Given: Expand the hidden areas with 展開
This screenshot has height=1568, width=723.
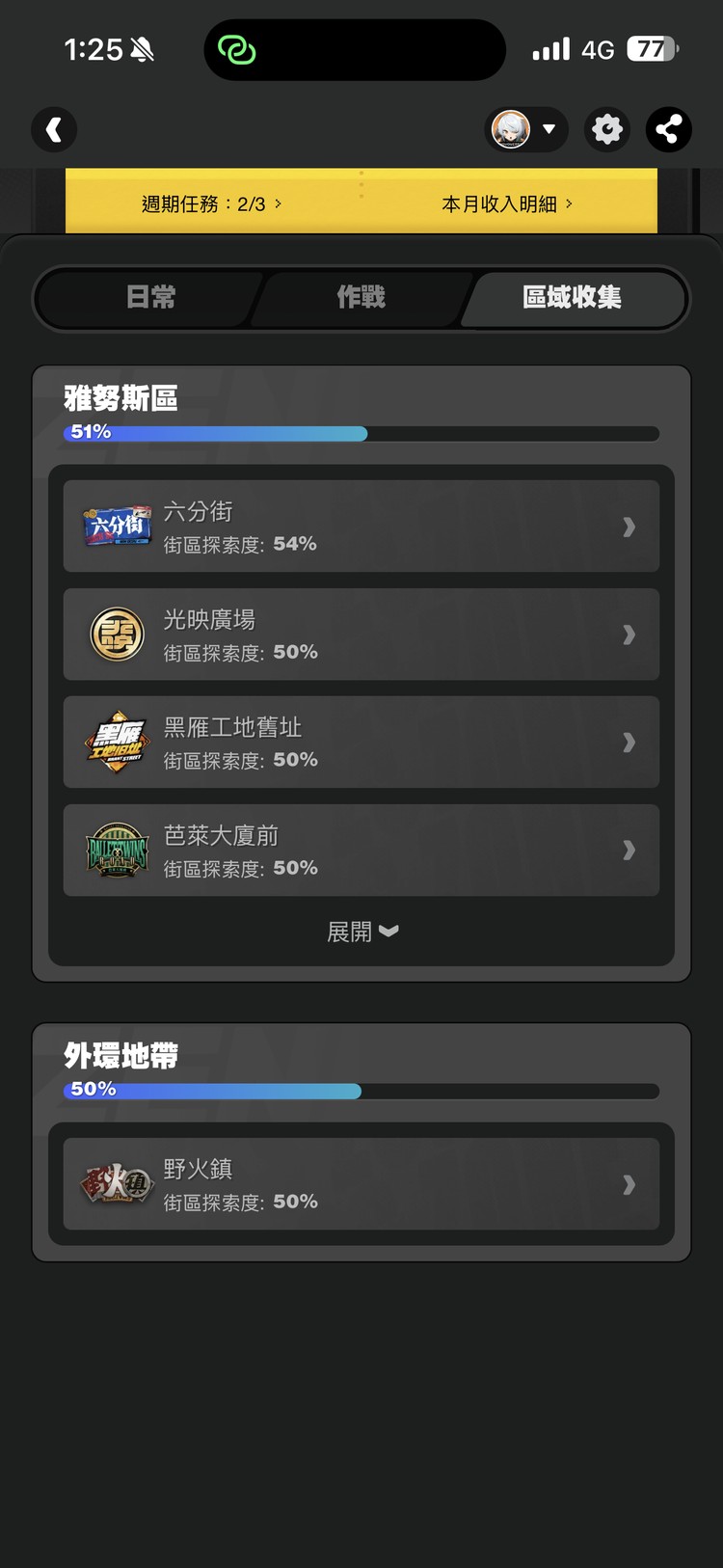Looking at the screenshot, I should (361, 932).
